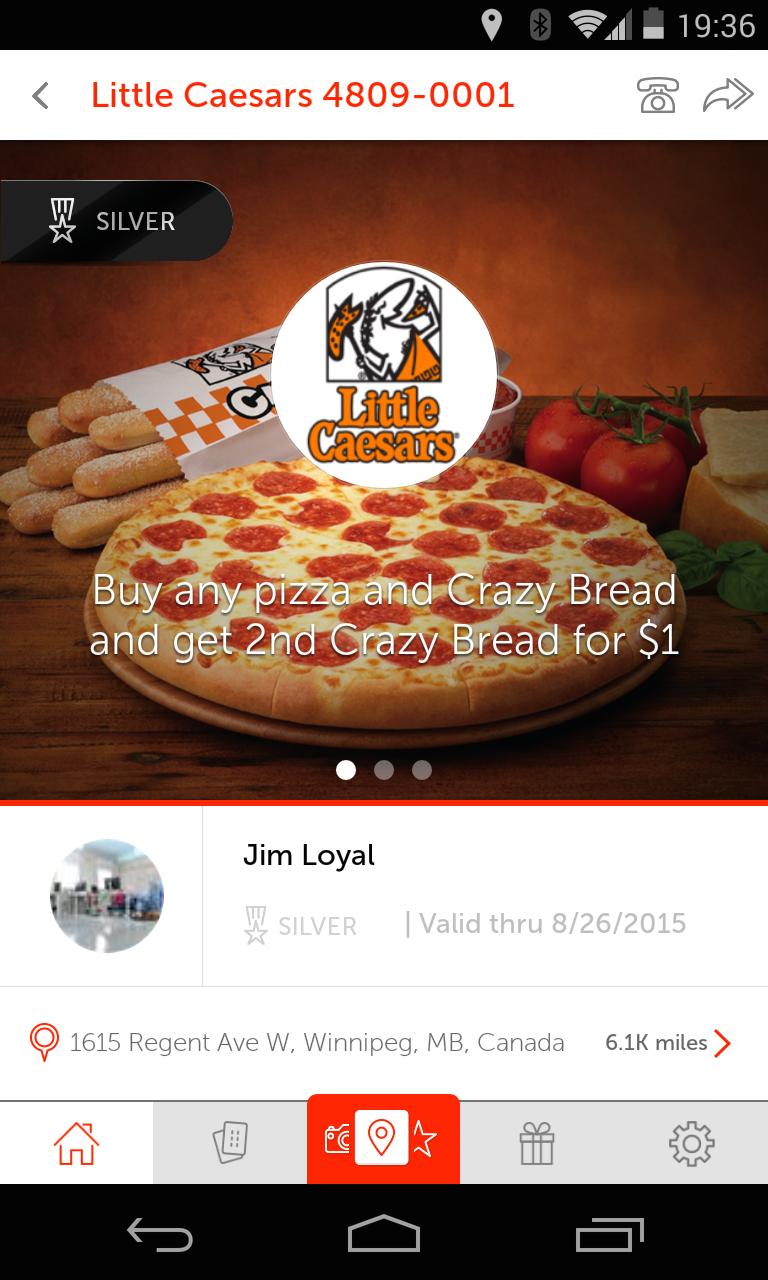Tap Jim Loyal's profile photo

106,895
